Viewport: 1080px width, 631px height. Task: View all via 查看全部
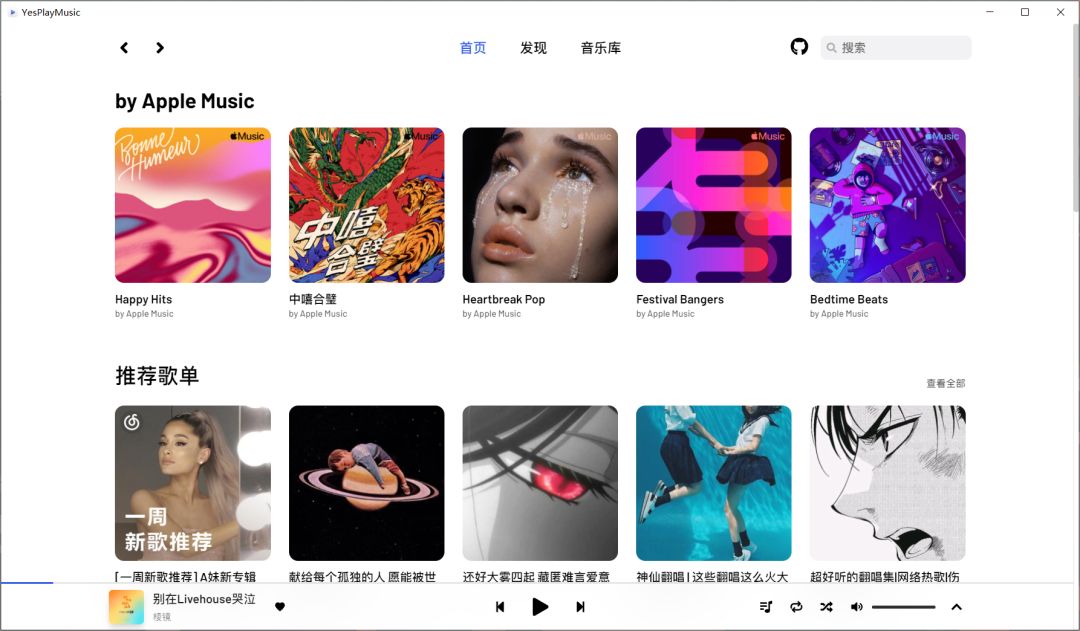[x=945, y=383]
